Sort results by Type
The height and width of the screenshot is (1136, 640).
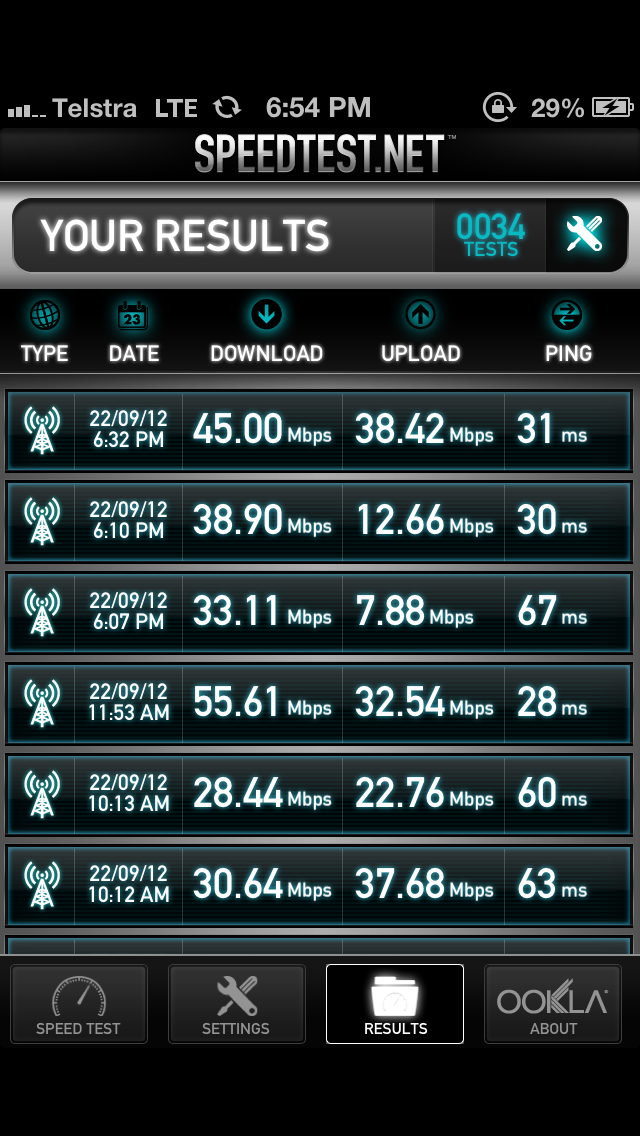44,333
